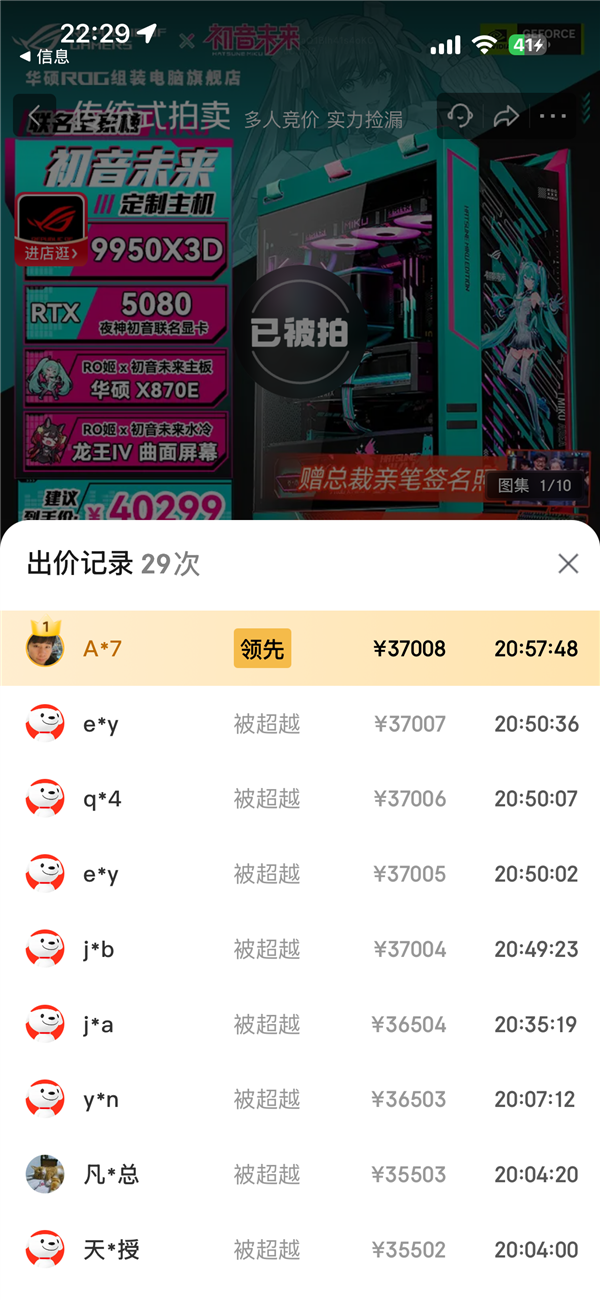
Task: Go back with the top-left arrow
Action: pos(36,117)
